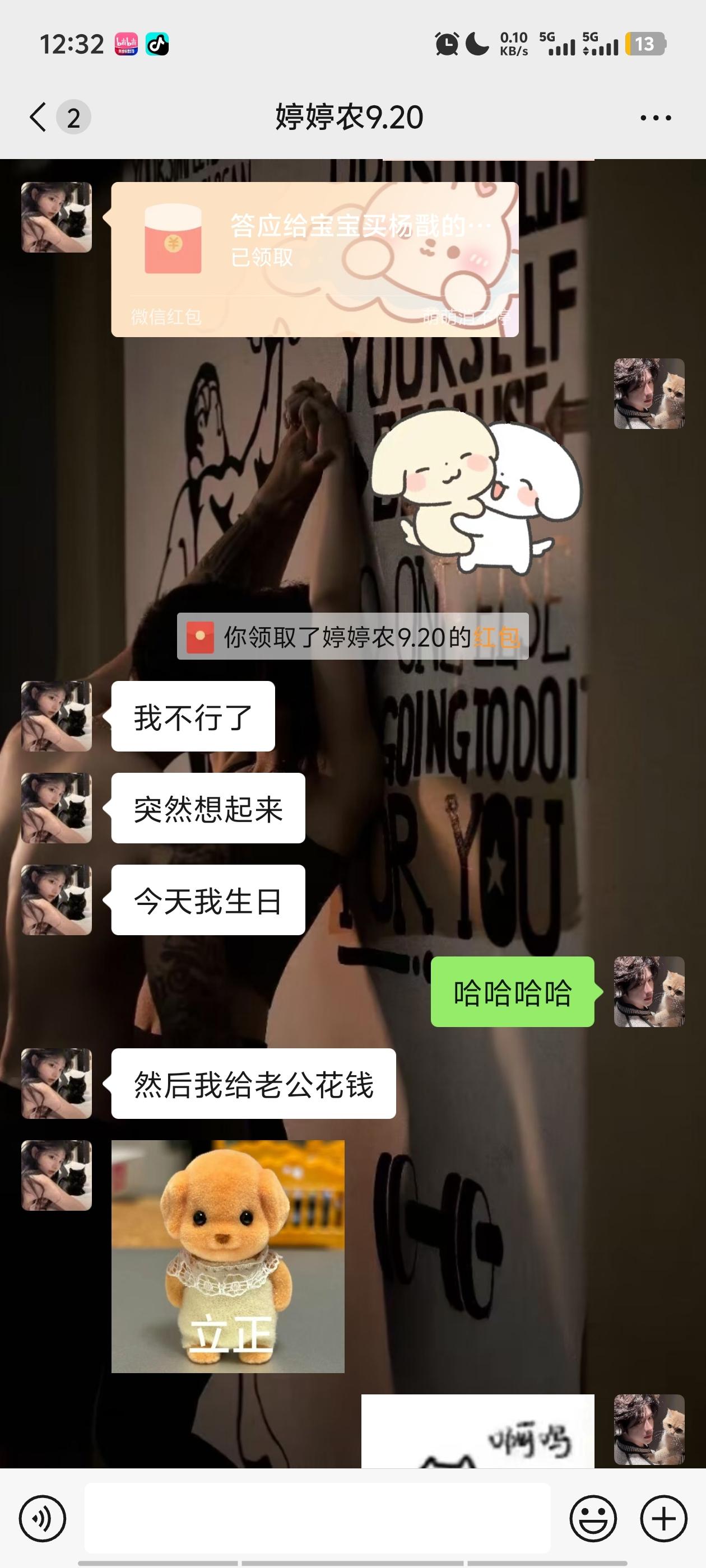
Task: Open the plus attachments menu
Action: point(663,1518)
